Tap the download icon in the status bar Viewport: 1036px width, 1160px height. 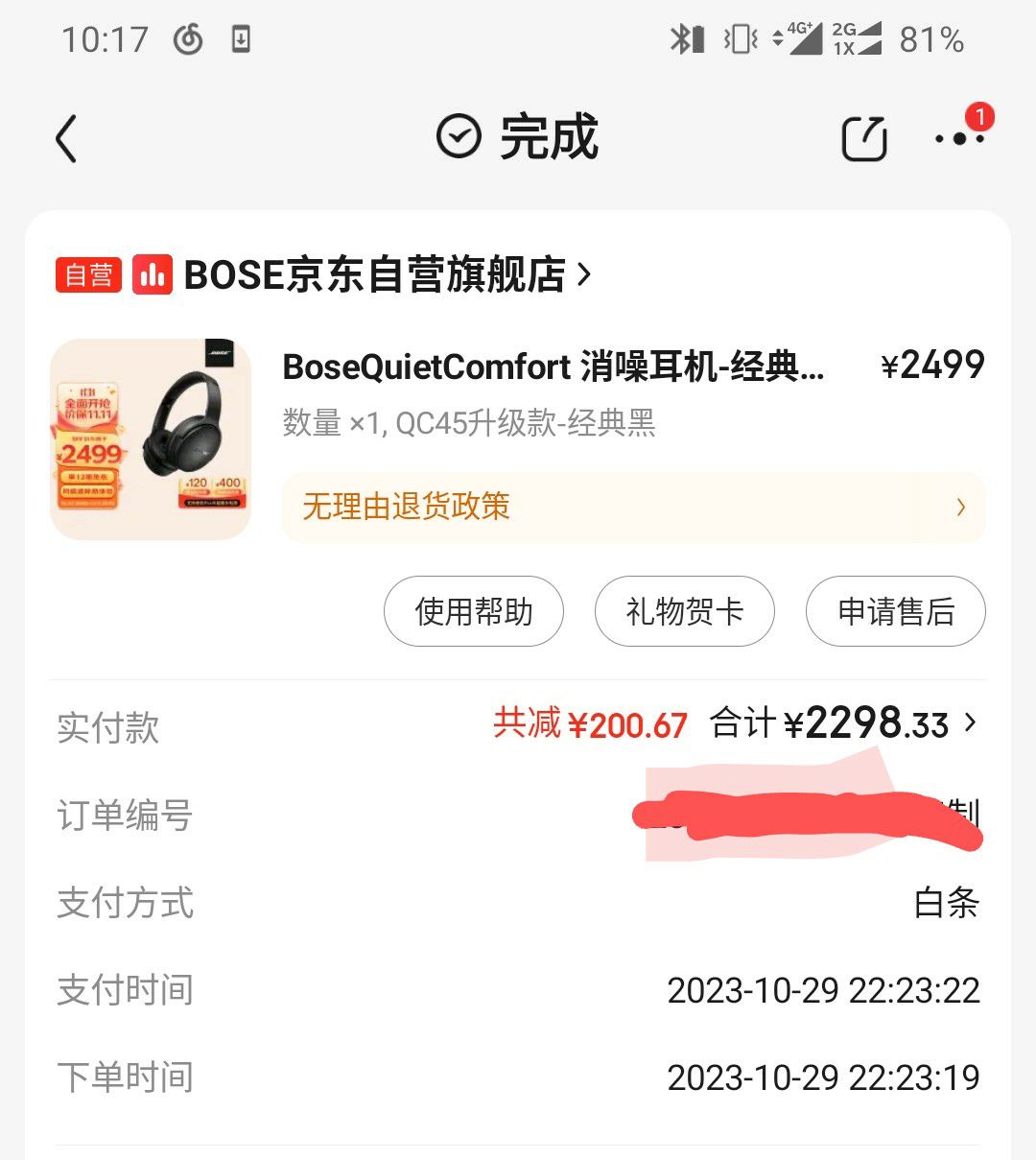[240, 40]
